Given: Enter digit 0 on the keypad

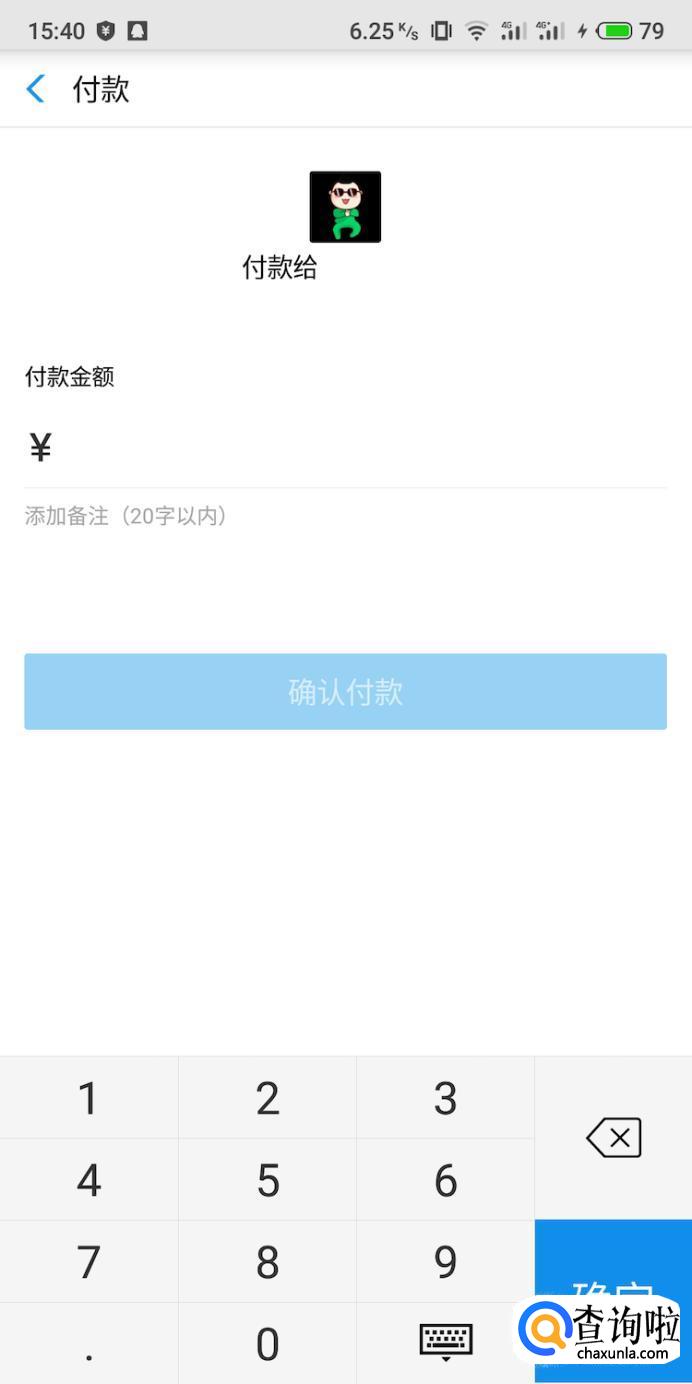Looking at the screenshot, I should (x=267, y=1343).
